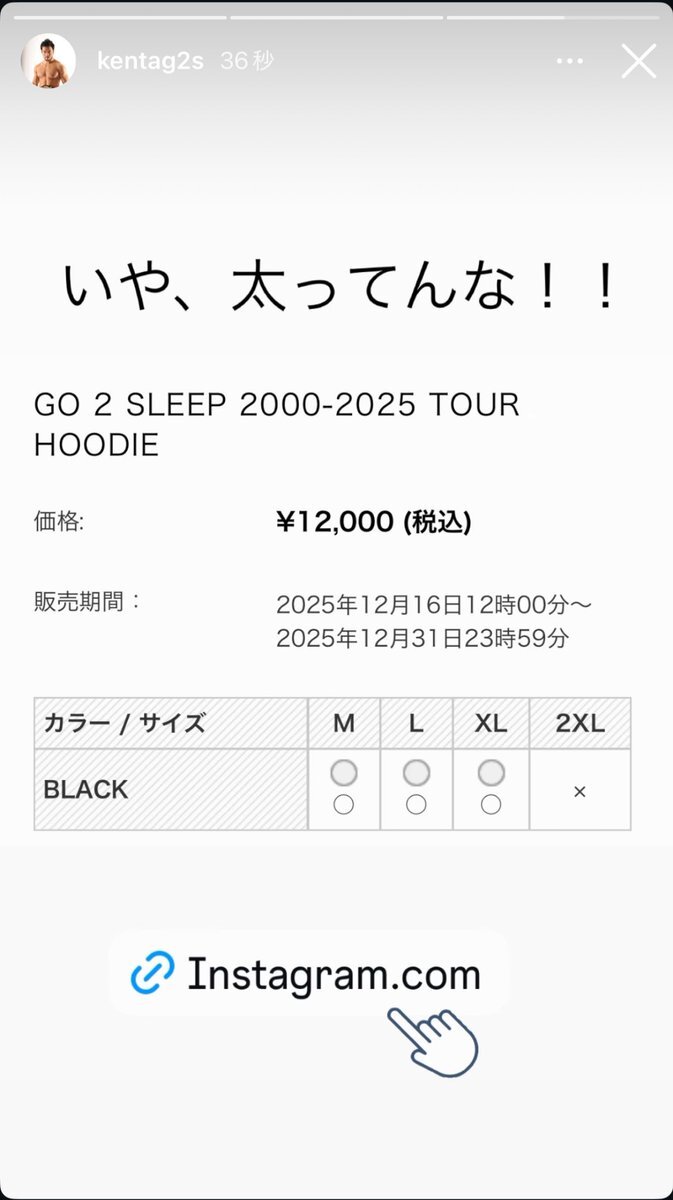The image size is (673, 1200).
Task: Tap the kentag2s username
Action: [x=149, y=61]
